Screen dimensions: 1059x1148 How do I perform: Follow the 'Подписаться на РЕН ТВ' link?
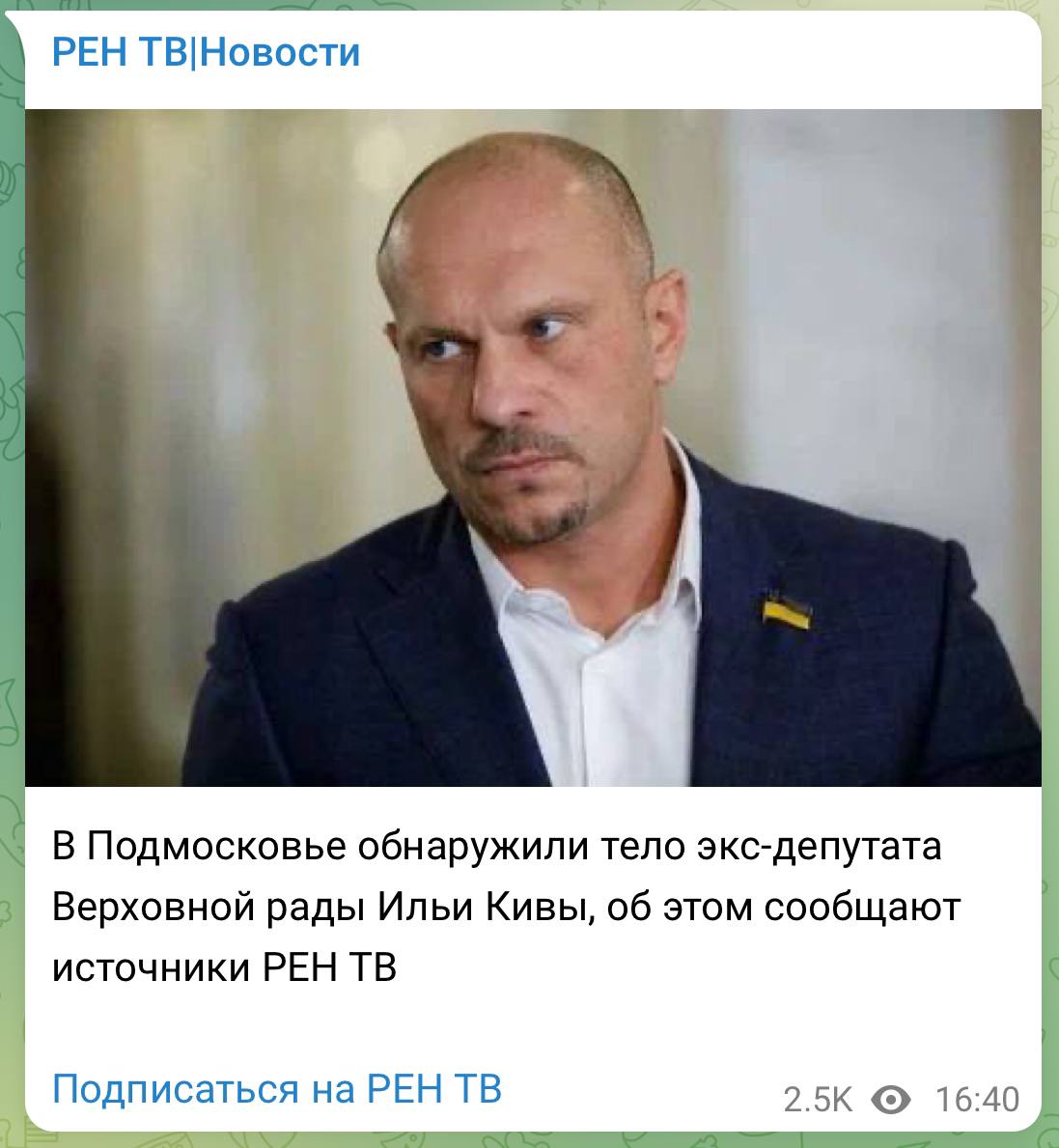pyautogui.click(x=277, y=1089)
